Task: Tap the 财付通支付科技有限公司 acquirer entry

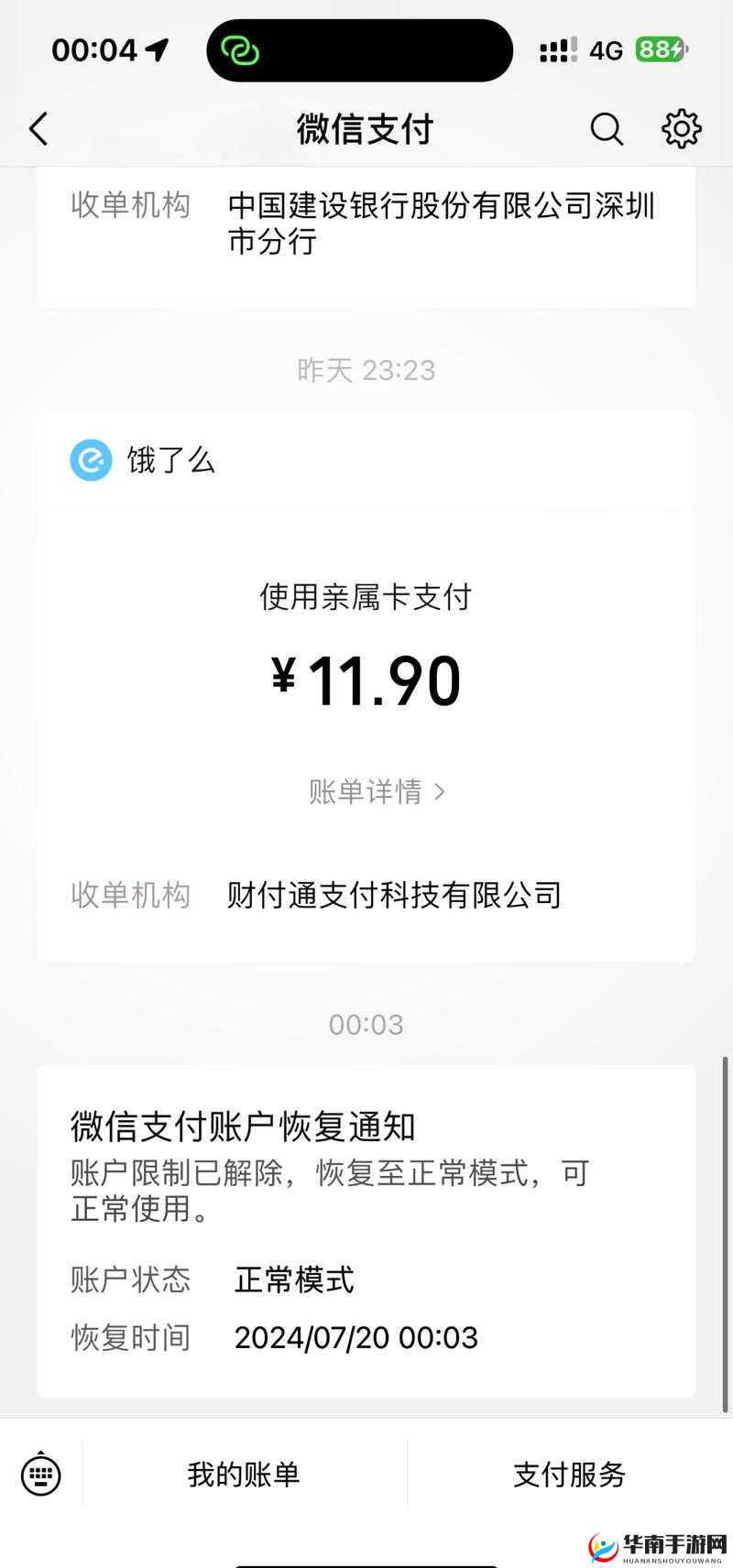Action: point(394,895)
